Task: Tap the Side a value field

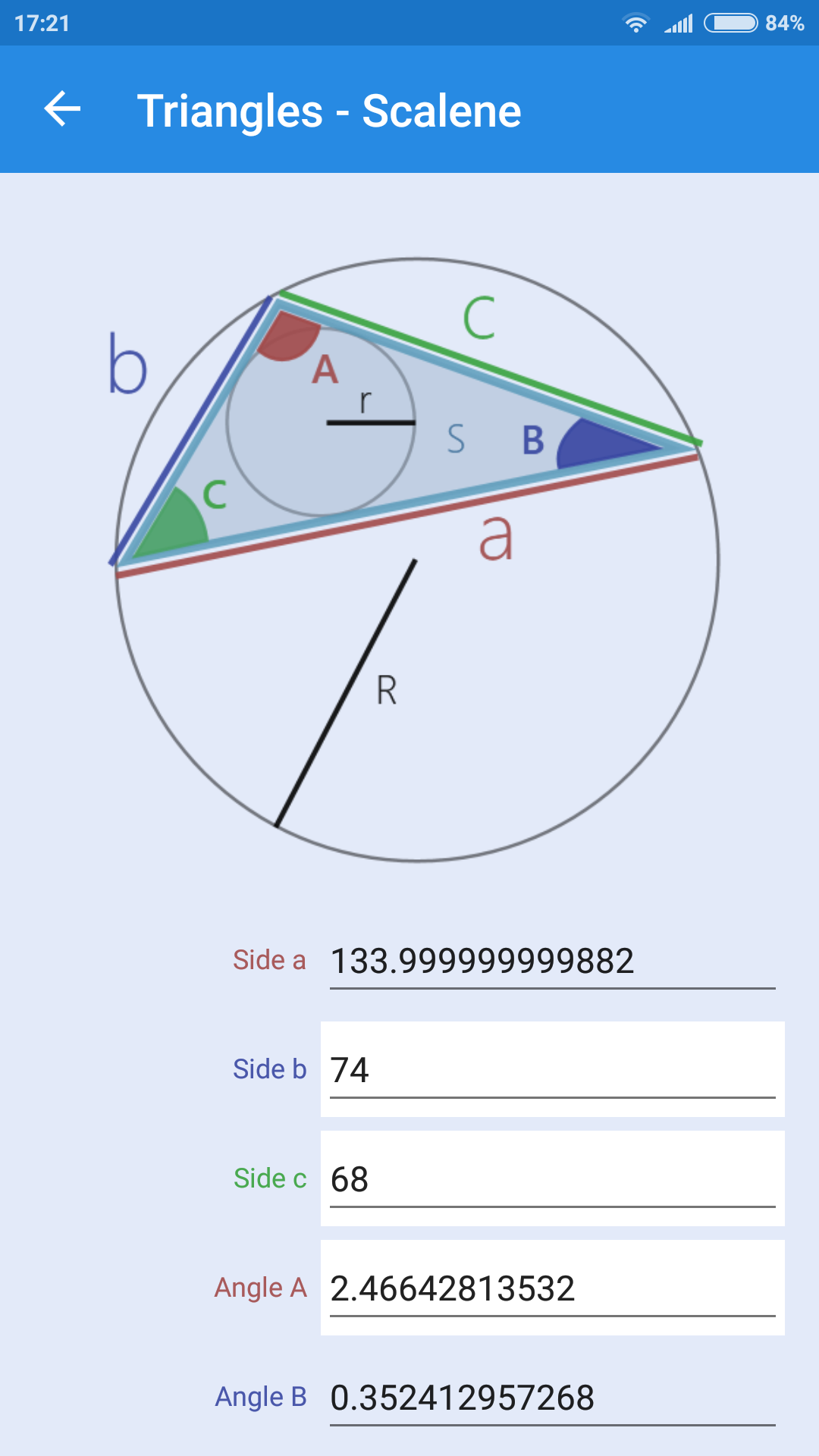Action: click(x=552, y=960)
